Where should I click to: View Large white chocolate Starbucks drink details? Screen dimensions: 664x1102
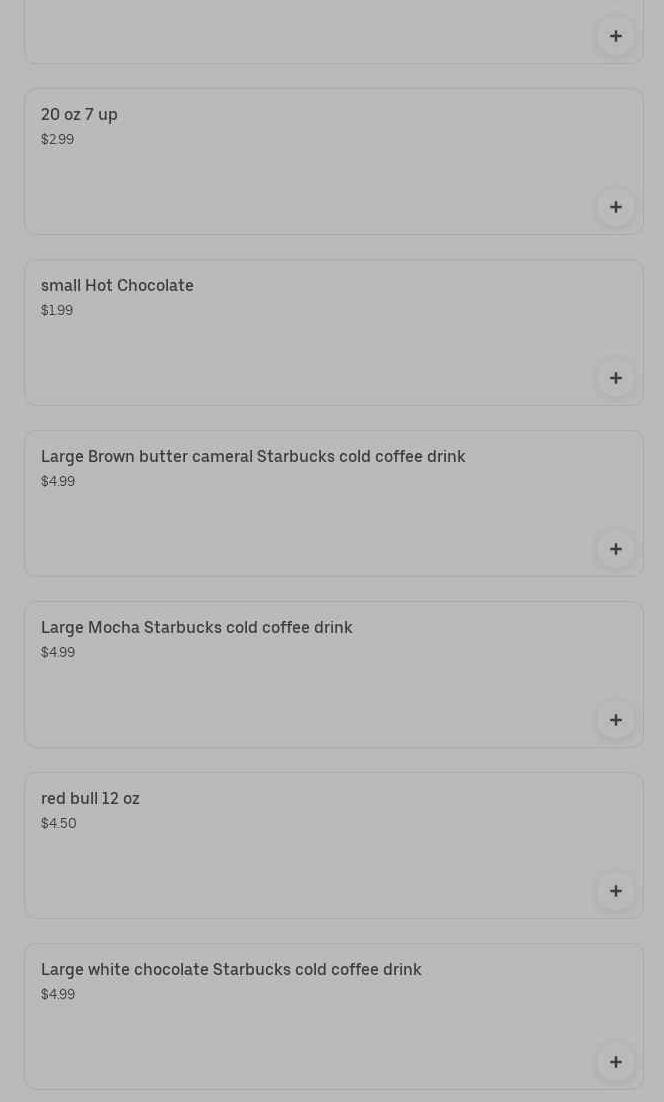coord(334,1016)
